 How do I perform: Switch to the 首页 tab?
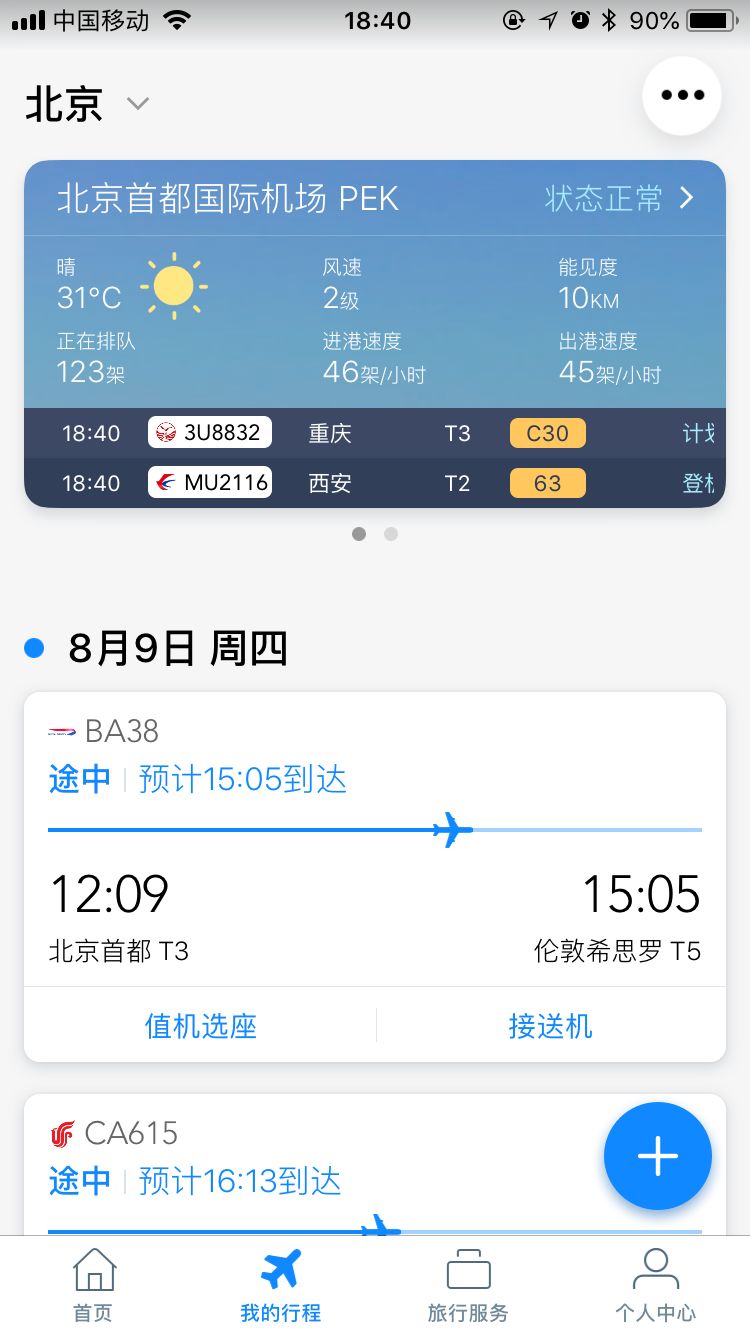94,1286
